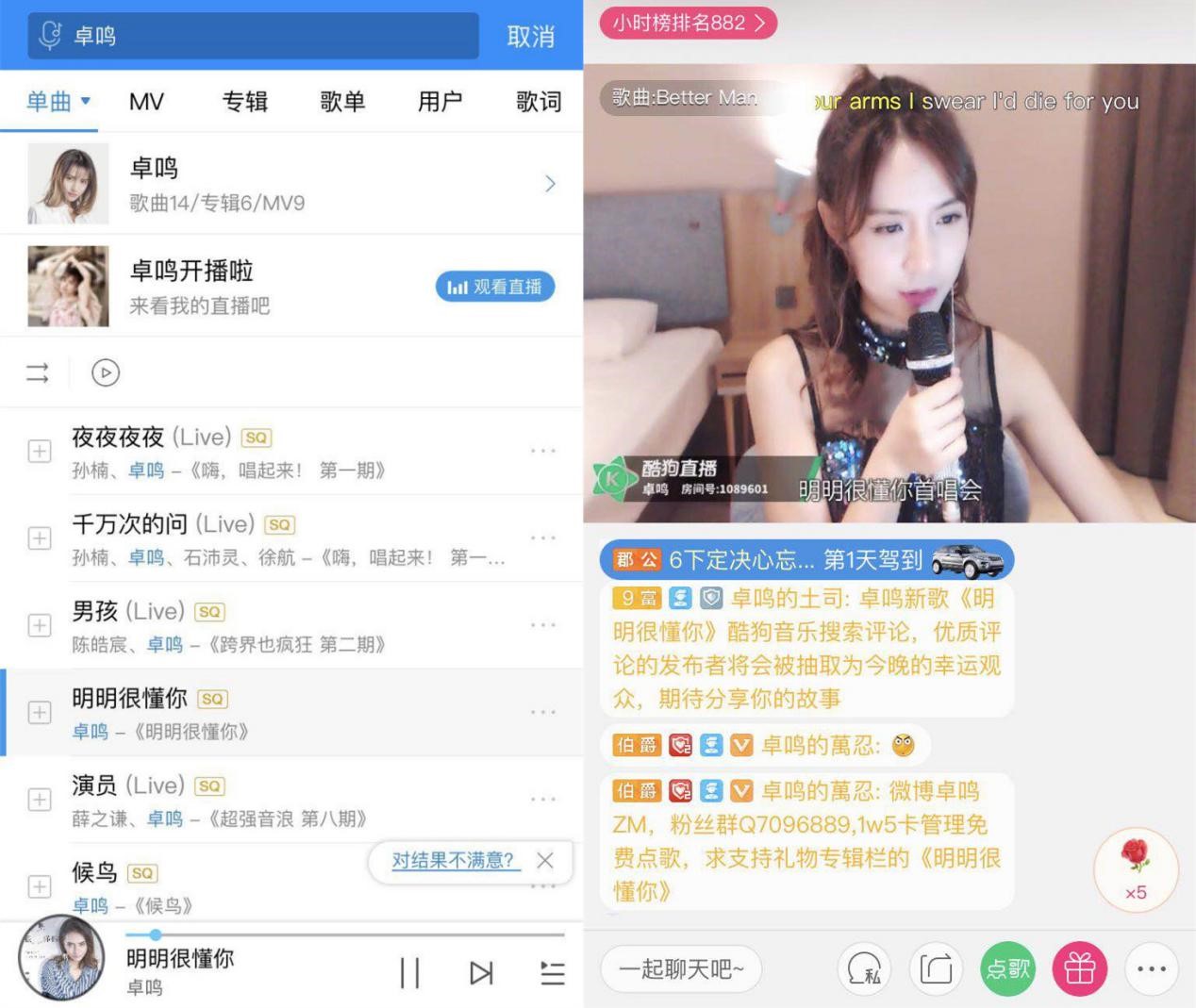Play all search results
This screenshot has width=1196, height=1008.
pos(106,373)
